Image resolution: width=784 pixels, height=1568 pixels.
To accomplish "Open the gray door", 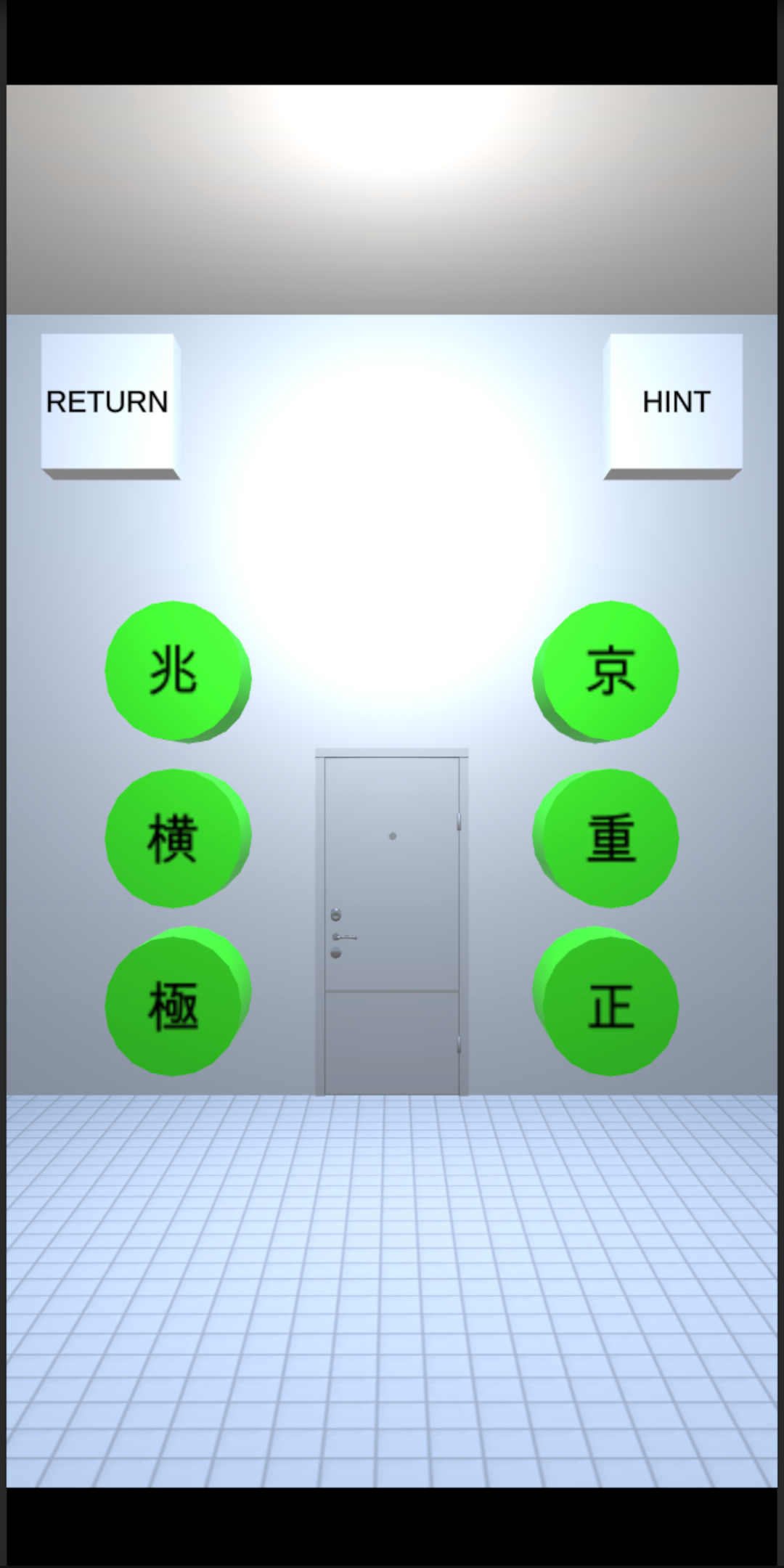I will tap(391, 922).
